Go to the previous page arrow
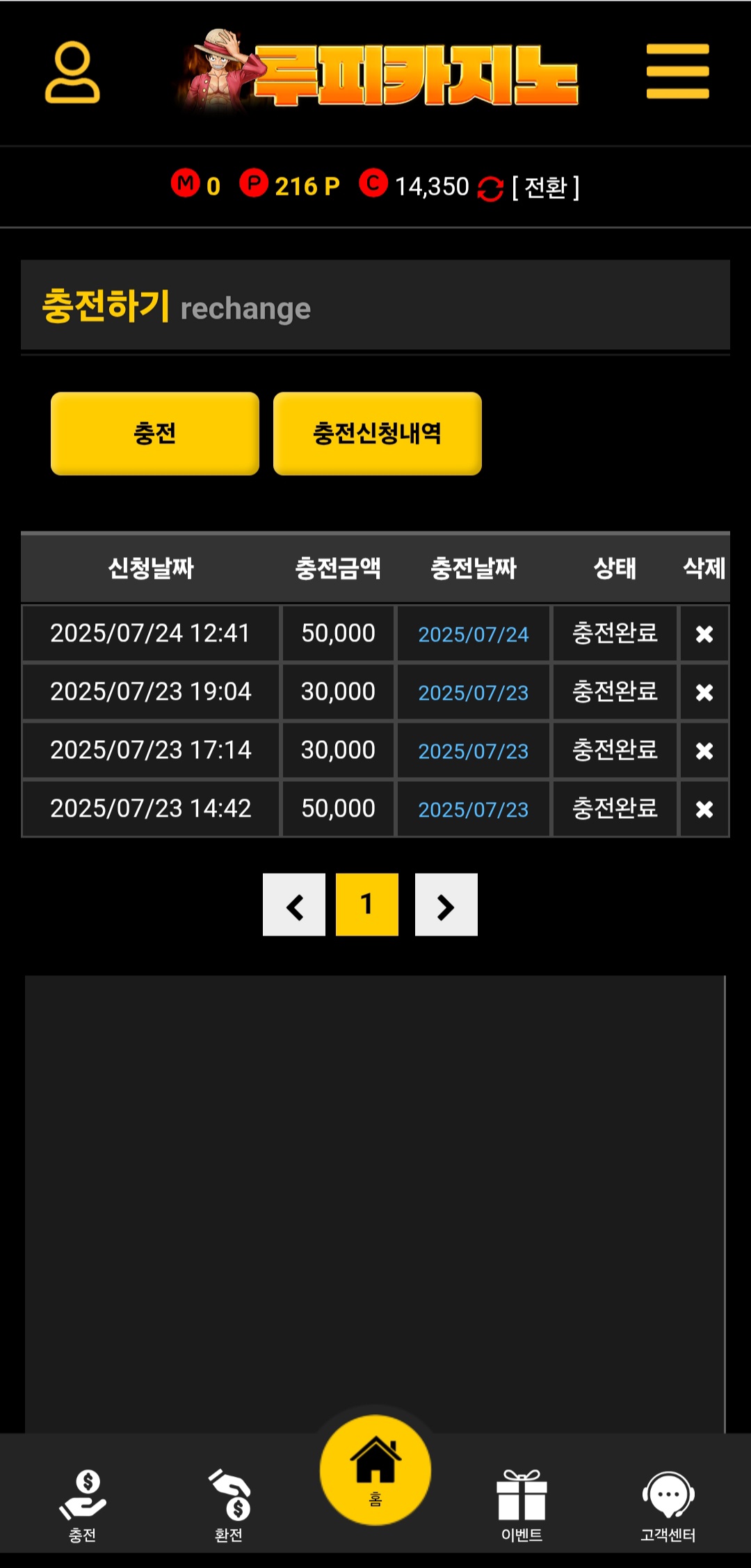 pos(294,904)
